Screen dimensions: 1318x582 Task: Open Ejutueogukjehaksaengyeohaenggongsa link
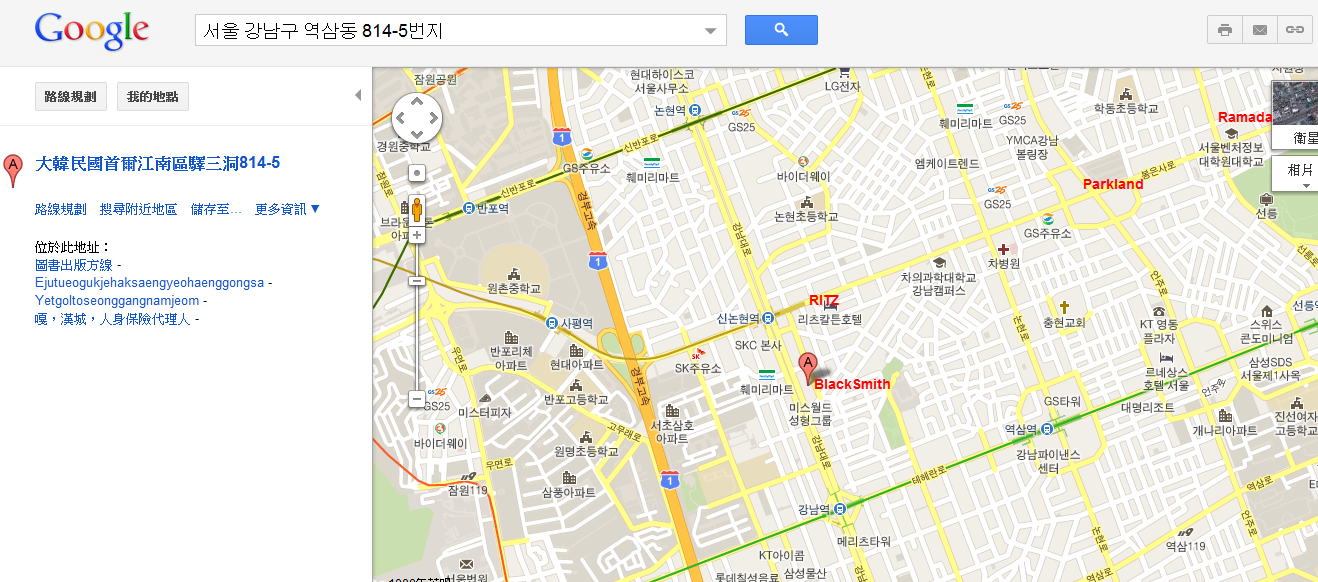149,283
